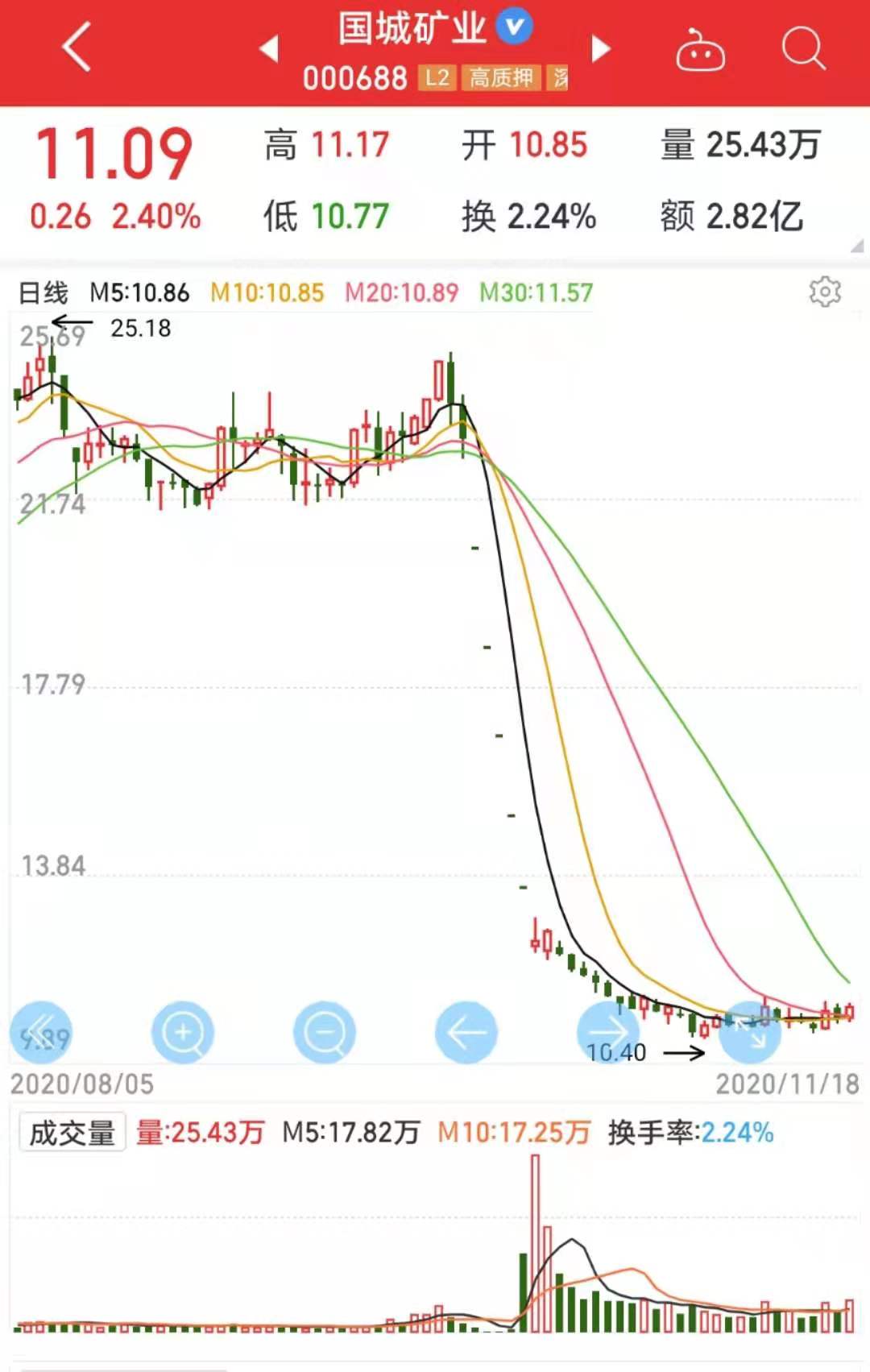870x1372 pixels.
Task: Move the chart left one step
Action: tap(466, 1032)
